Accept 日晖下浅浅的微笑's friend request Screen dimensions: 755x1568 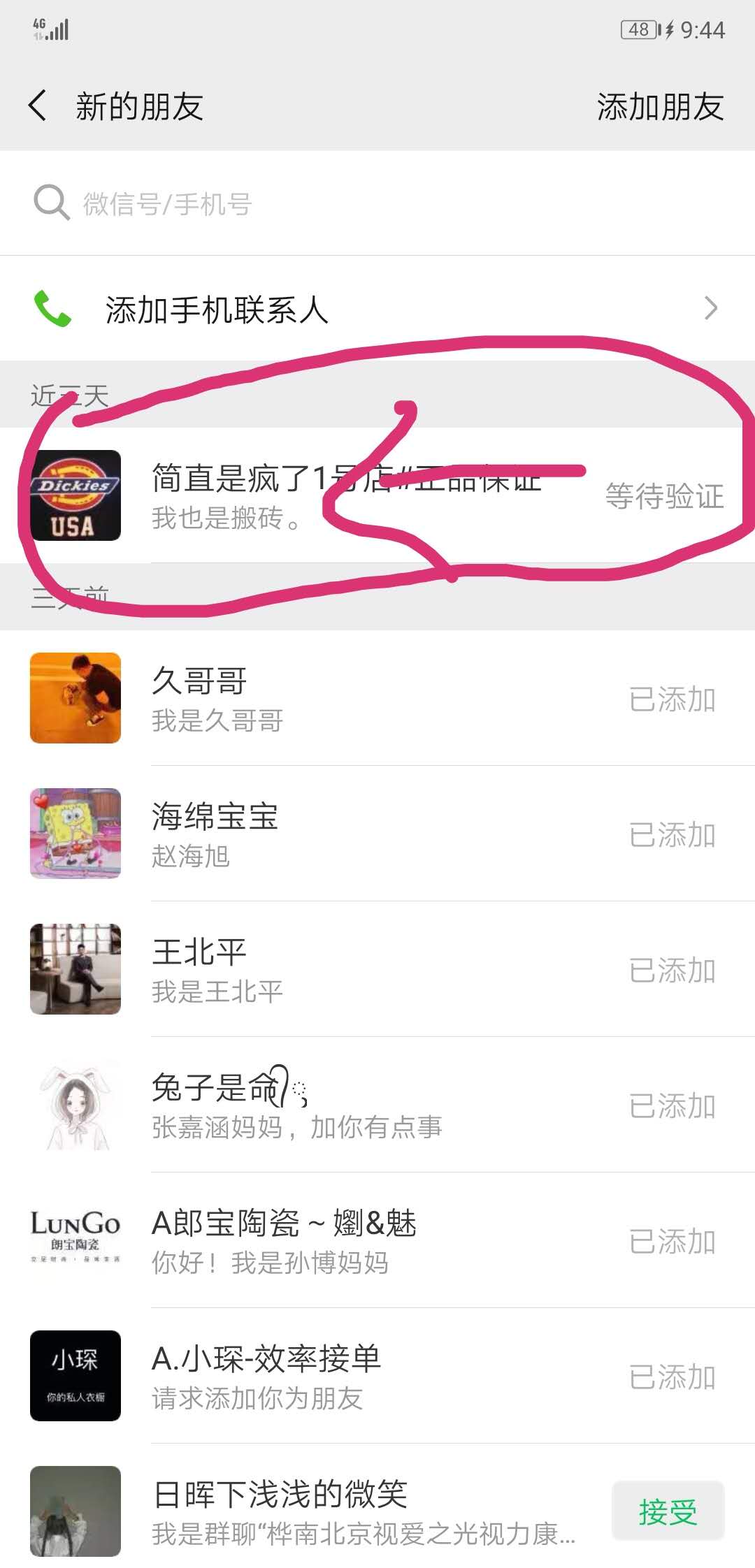tap(668, 1511)
